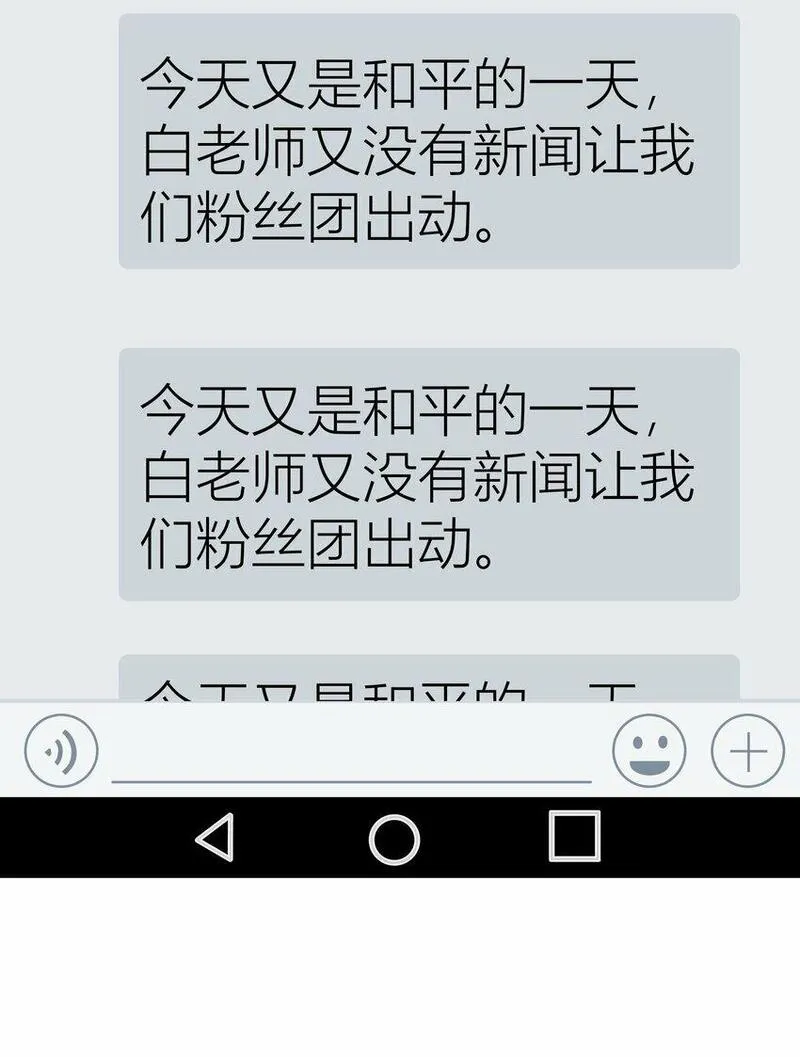Switch to voice message input
The width and height of the screenshot is (800, 1057).
(61, 750)
